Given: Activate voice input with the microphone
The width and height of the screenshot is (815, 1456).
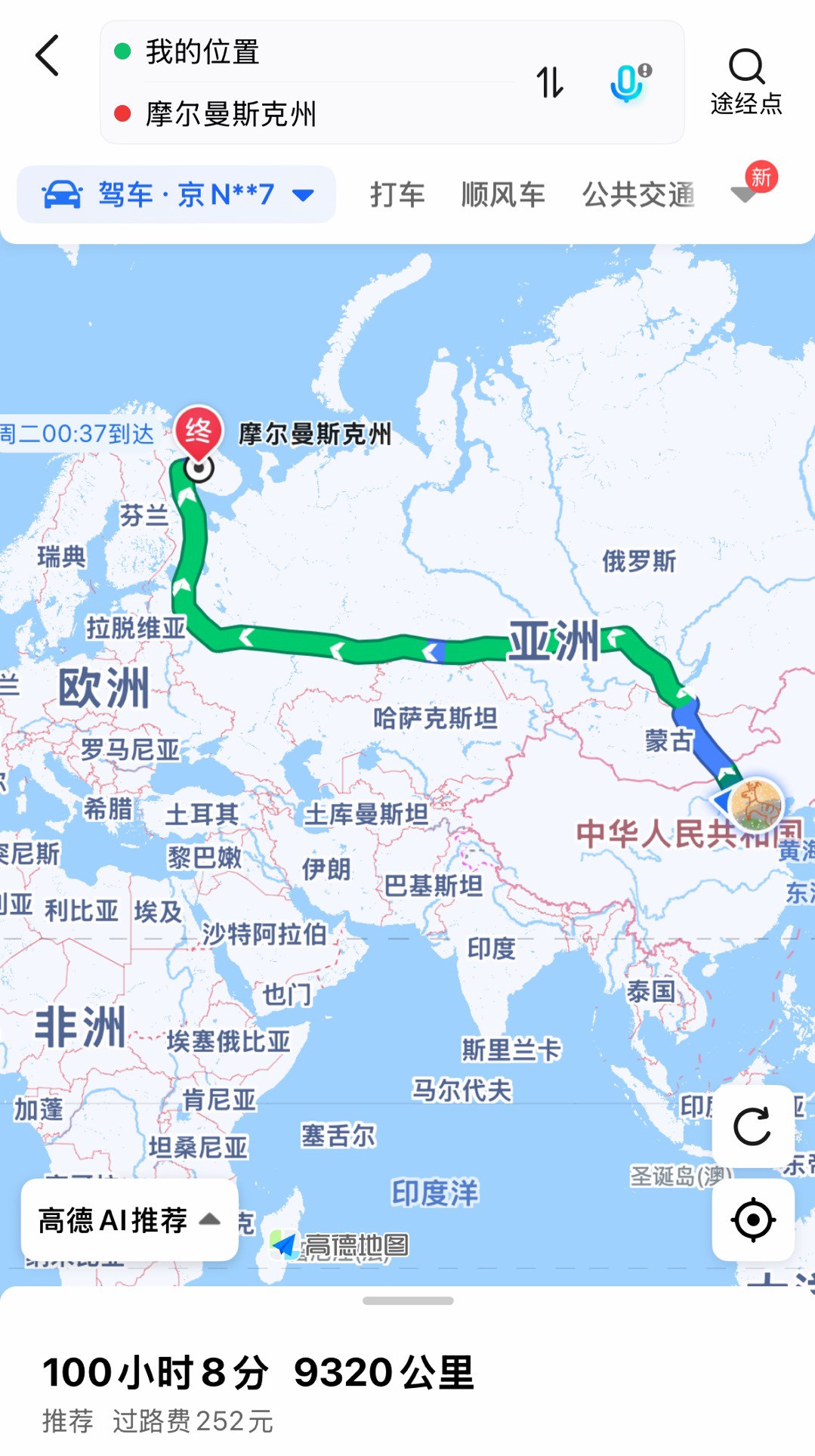Looking at the screenshot, I should click(628, 82).
